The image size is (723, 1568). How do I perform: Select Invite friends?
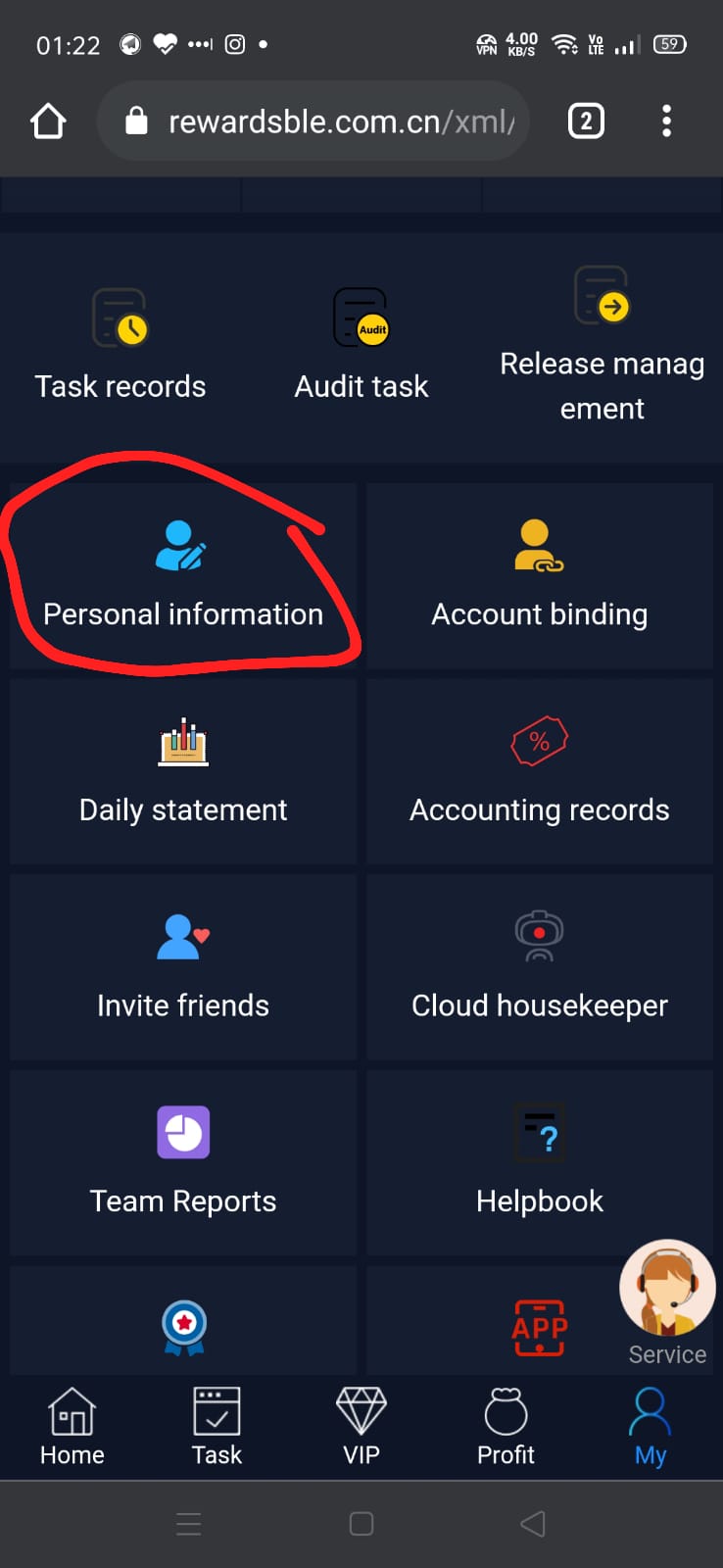pos(182,967)
